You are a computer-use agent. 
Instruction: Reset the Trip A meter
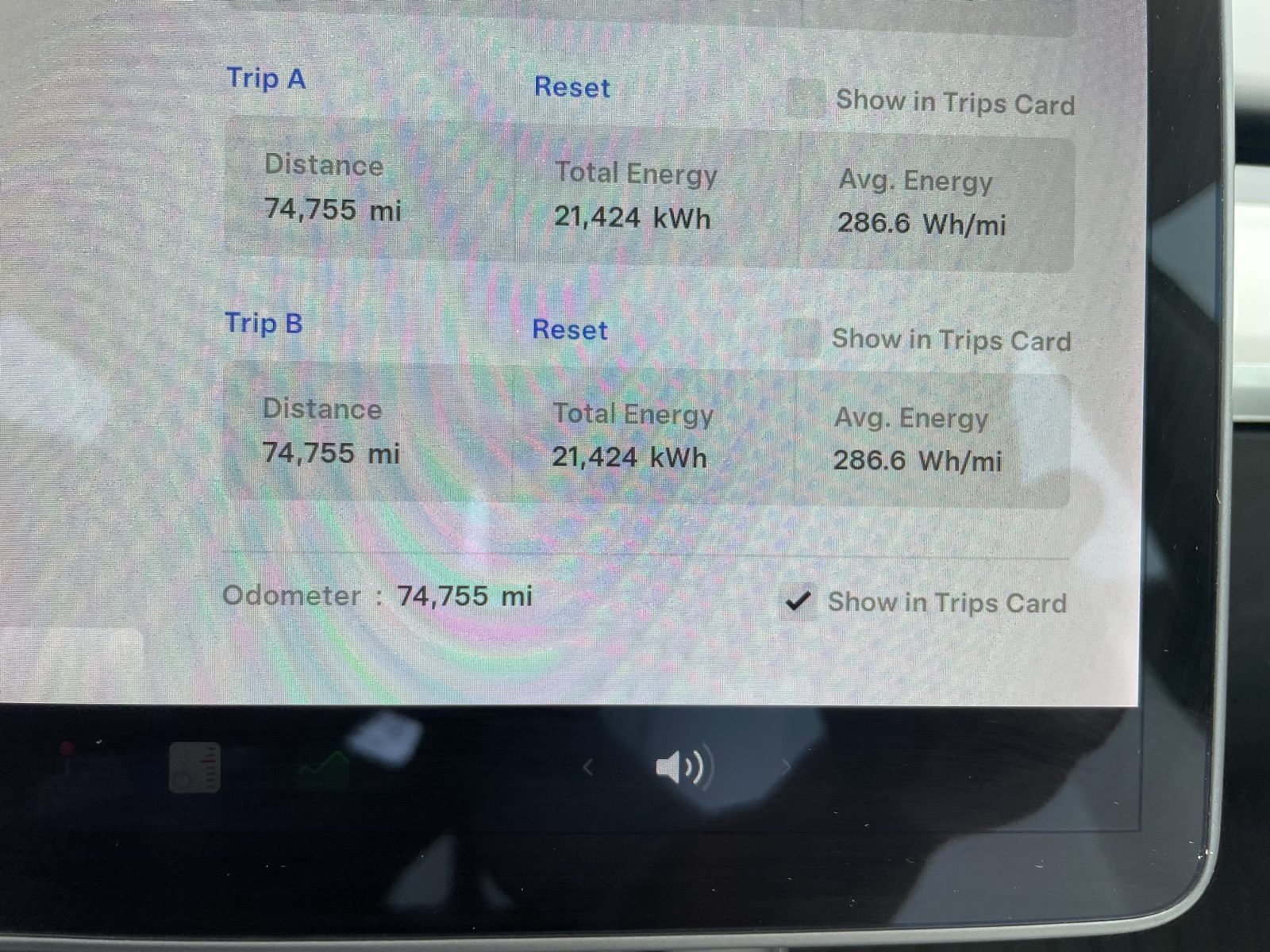click(571, 86)
